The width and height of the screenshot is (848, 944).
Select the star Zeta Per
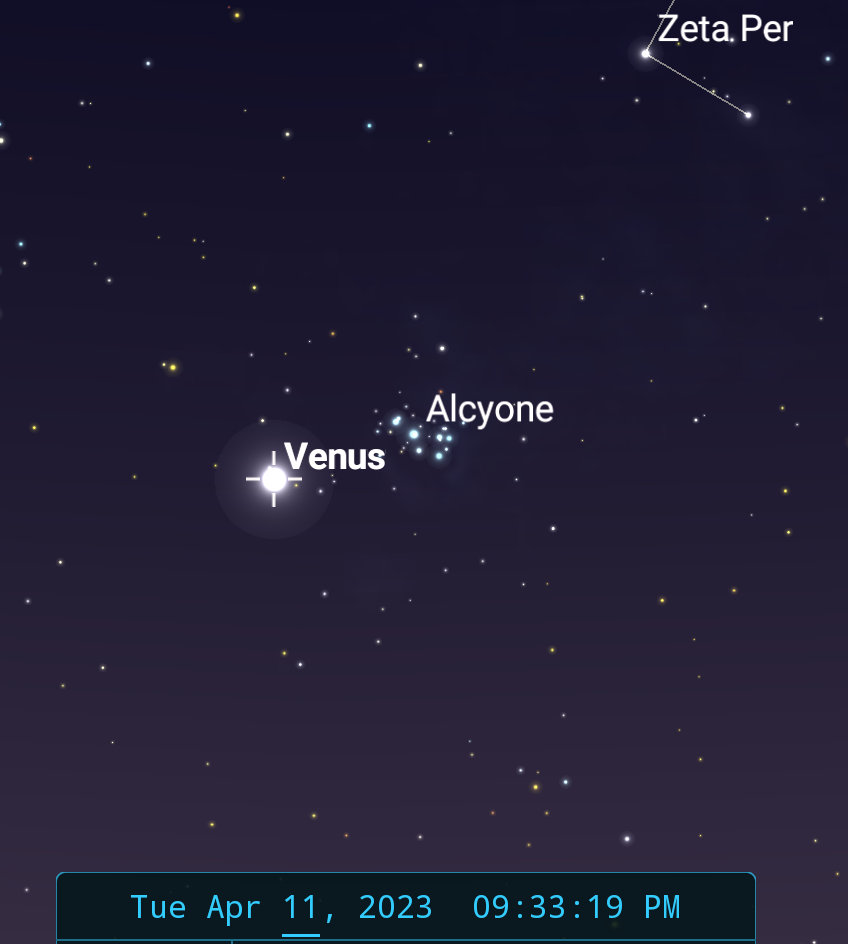pyautogui.click(x=646, y=53)
